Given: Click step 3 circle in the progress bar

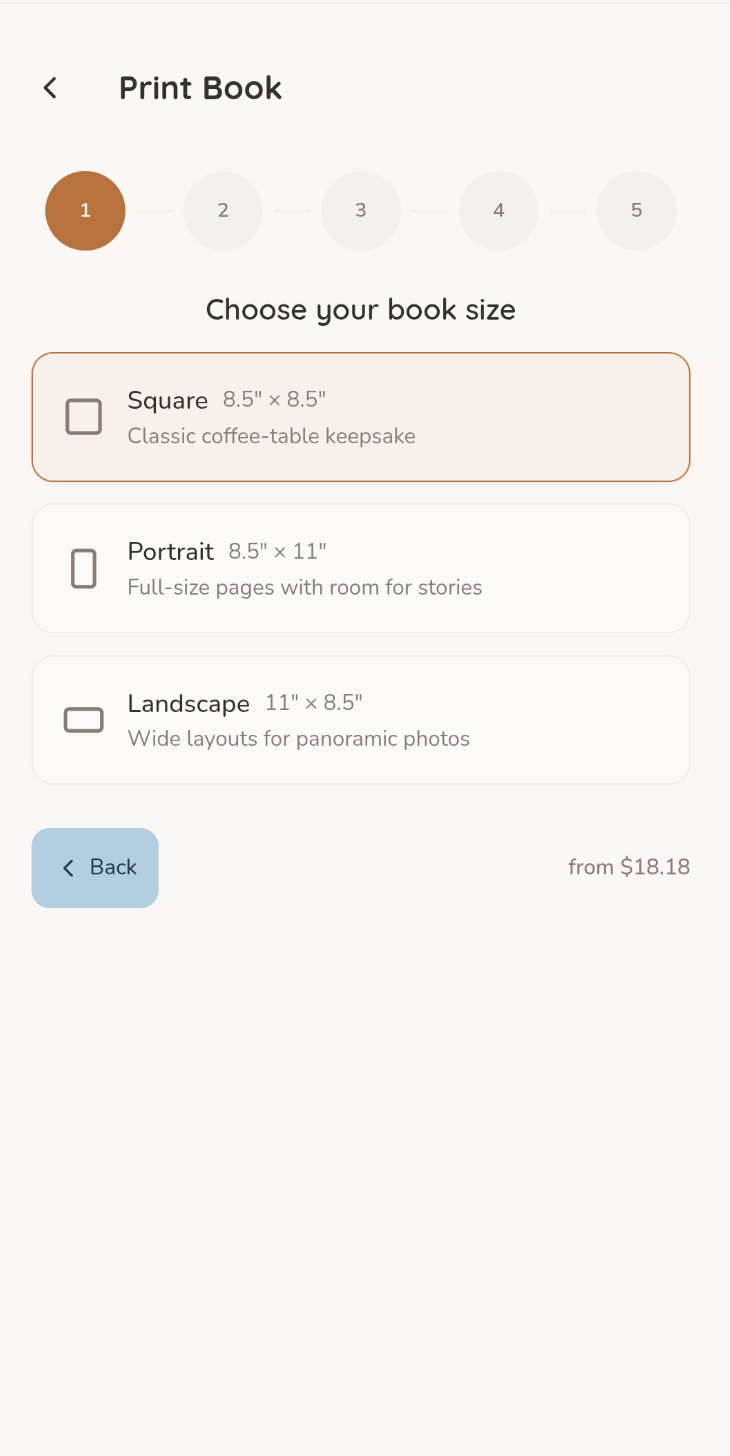Looking at the screenshot, I should 361,210.
